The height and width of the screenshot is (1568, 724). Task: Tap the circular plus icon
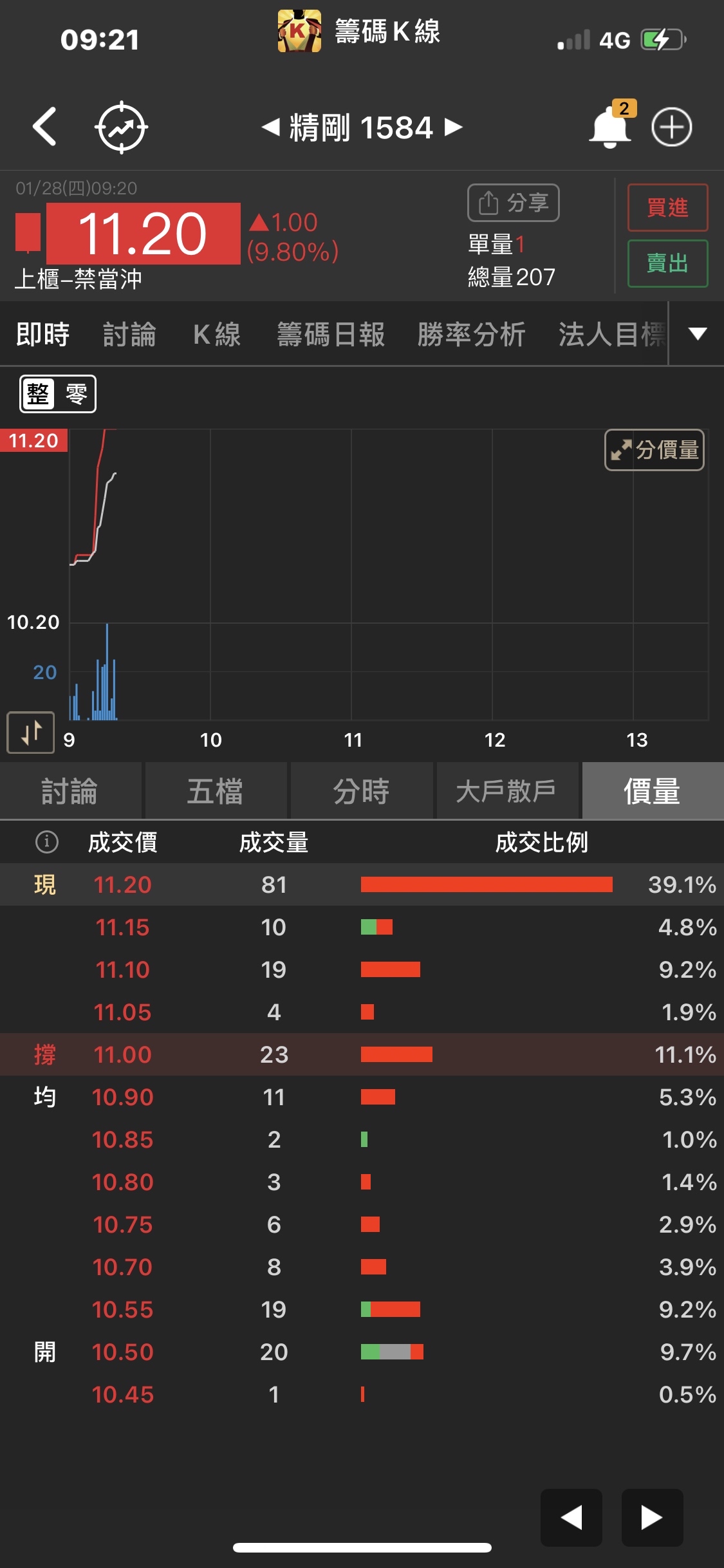(671, 127)
